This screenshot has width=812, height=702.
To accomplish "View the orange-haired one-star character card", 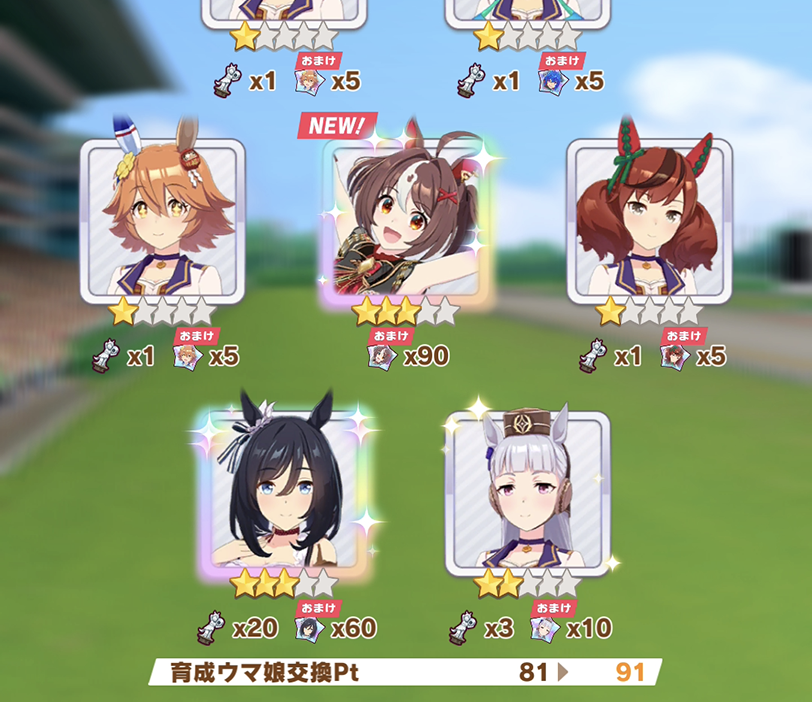I will click(x=163, y=220).
